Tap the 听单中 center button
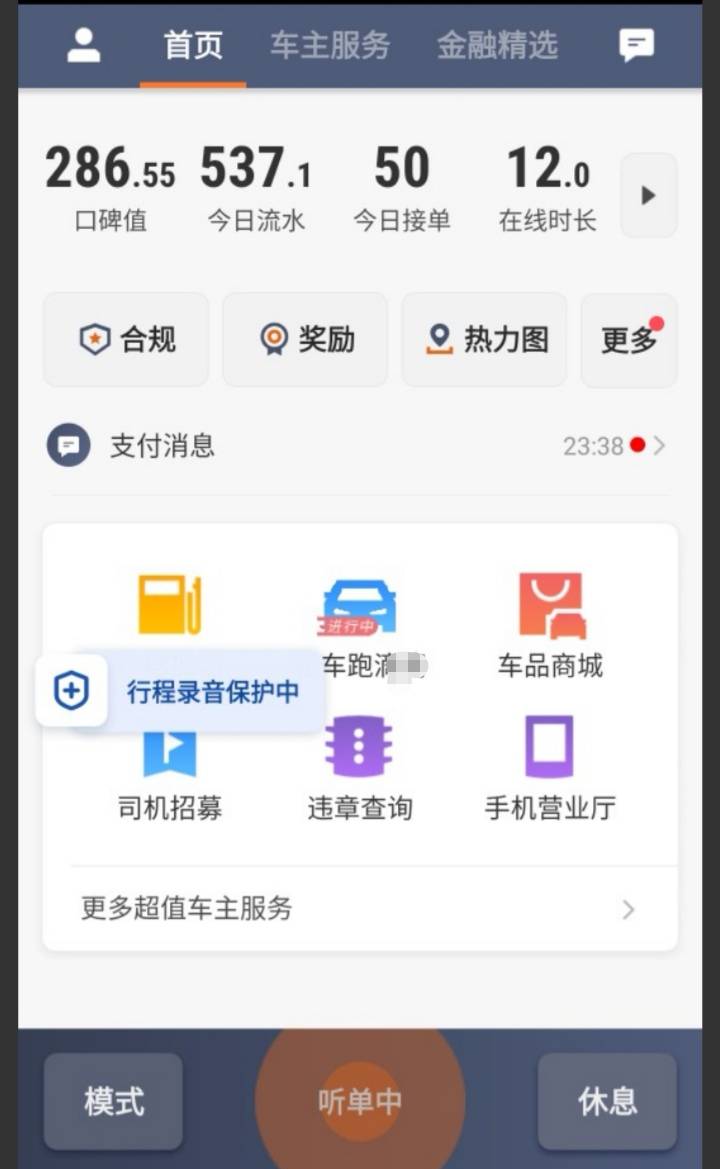This screenshot has width=720, height=1169. (x=360, y=1101)
